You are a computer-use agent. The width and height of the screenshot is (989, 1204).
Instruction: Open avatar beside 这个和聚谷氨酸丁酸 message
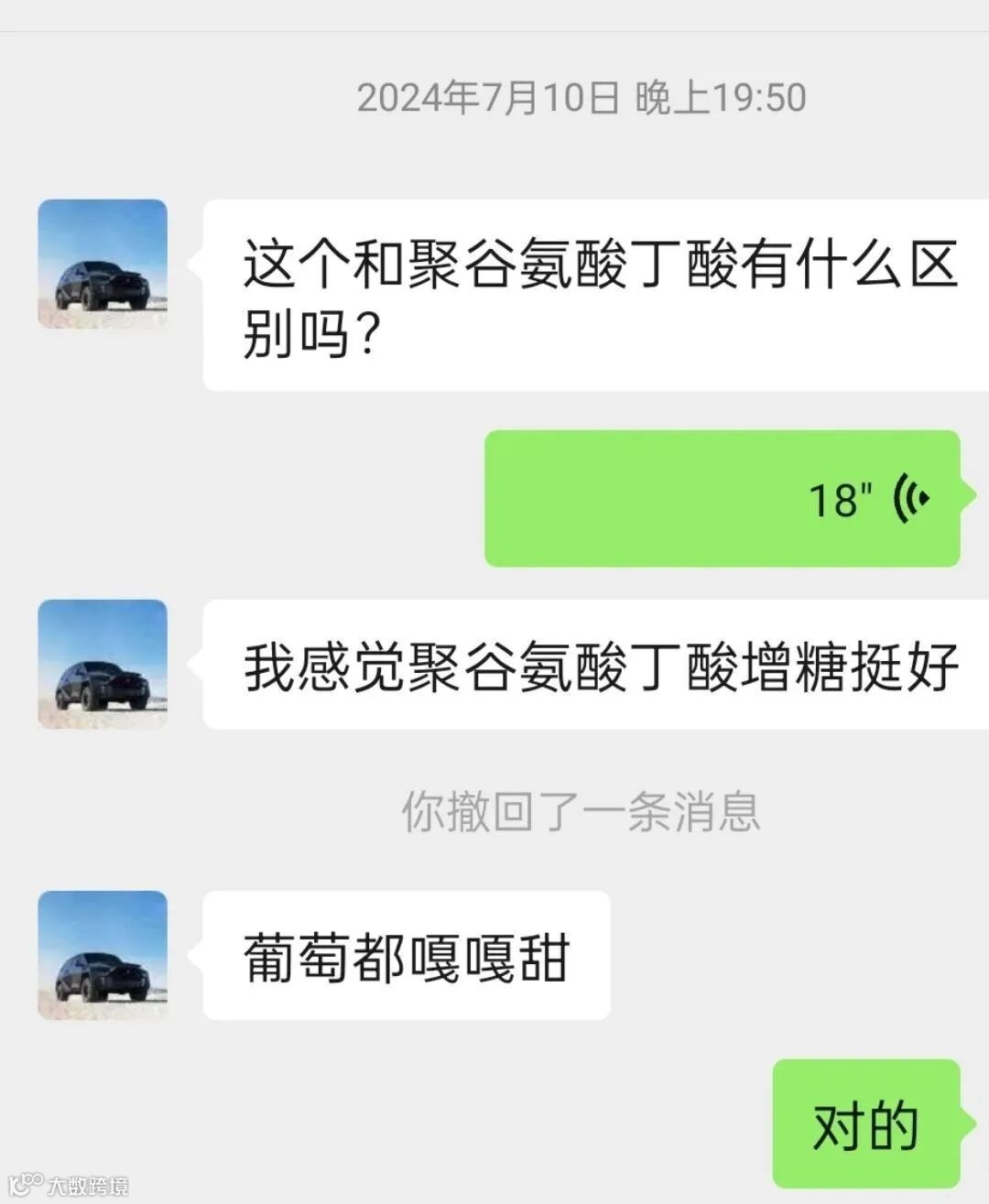(x=103, y=264)
